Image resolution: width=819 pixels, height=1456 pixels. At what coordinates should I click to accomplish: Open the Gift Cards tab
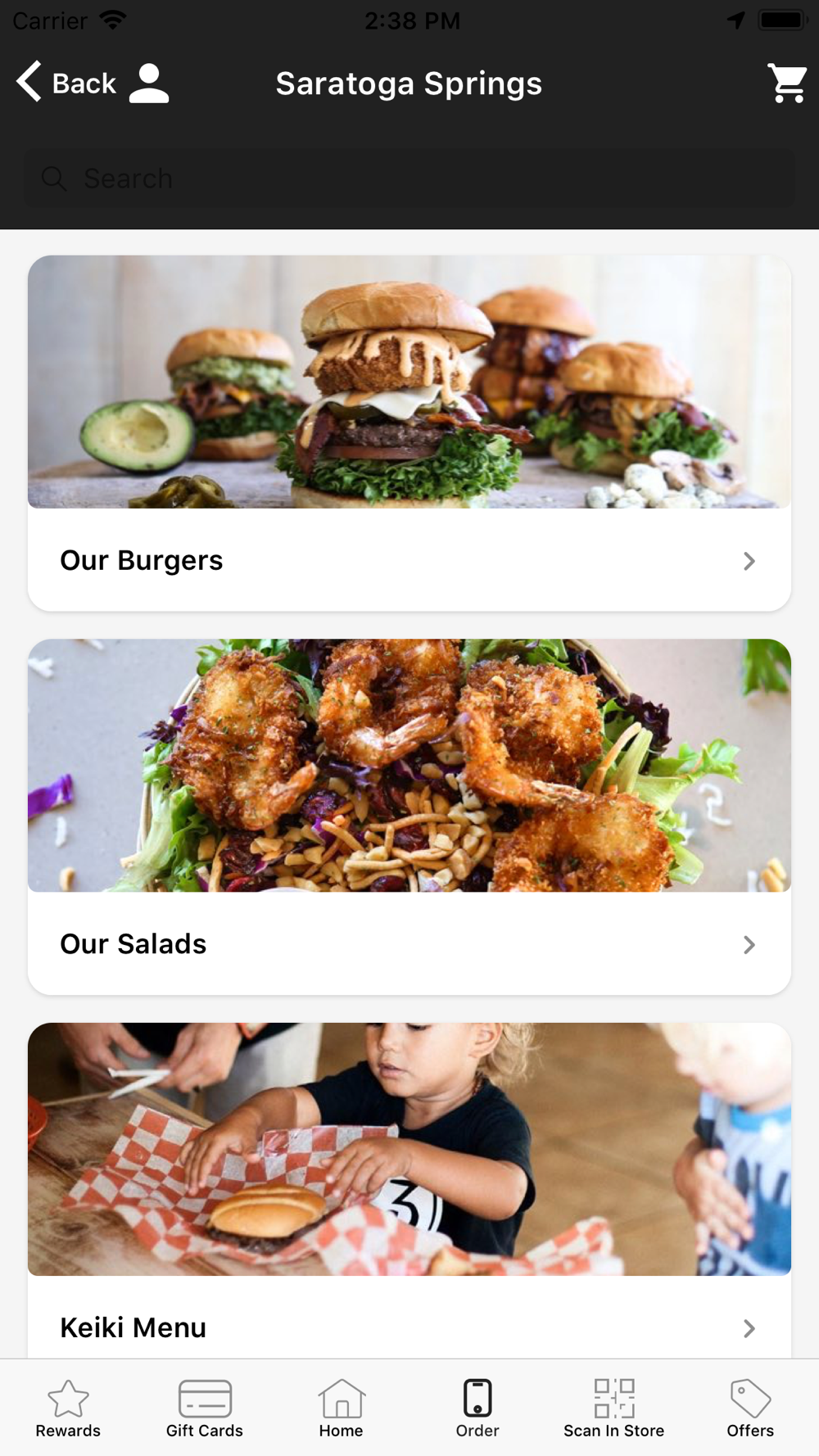(205, 1409)
